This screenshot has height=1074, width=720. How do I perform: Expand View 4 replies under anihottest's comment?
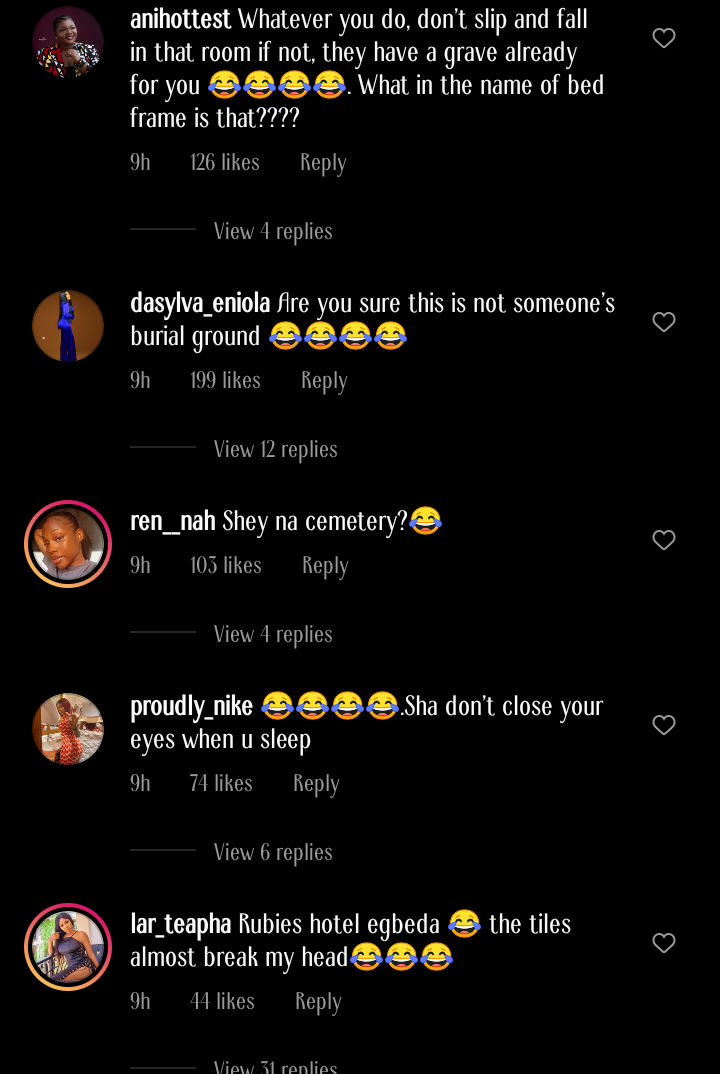point(273,232)
